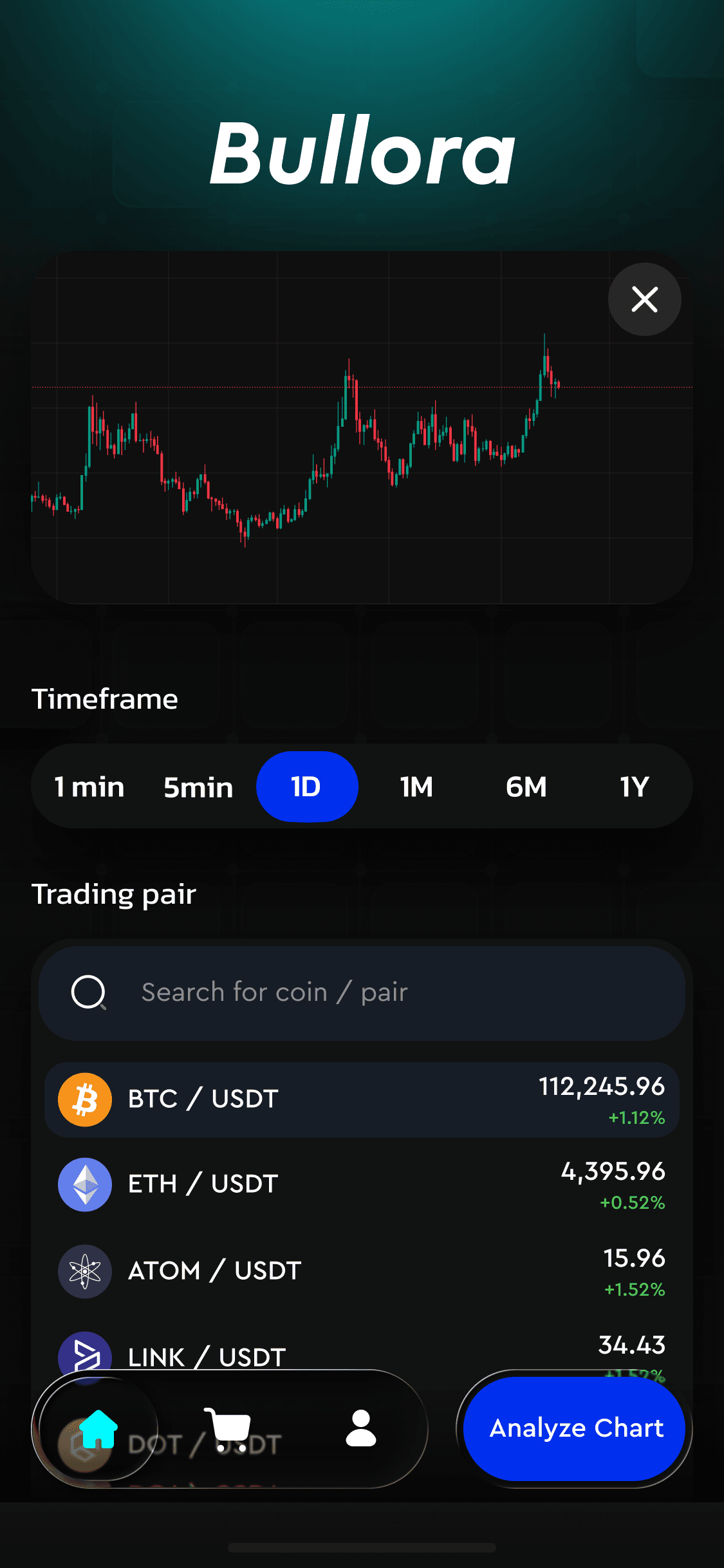Open the shopping cart tab
724x1568 pixels.
[x=228, y=1428]
